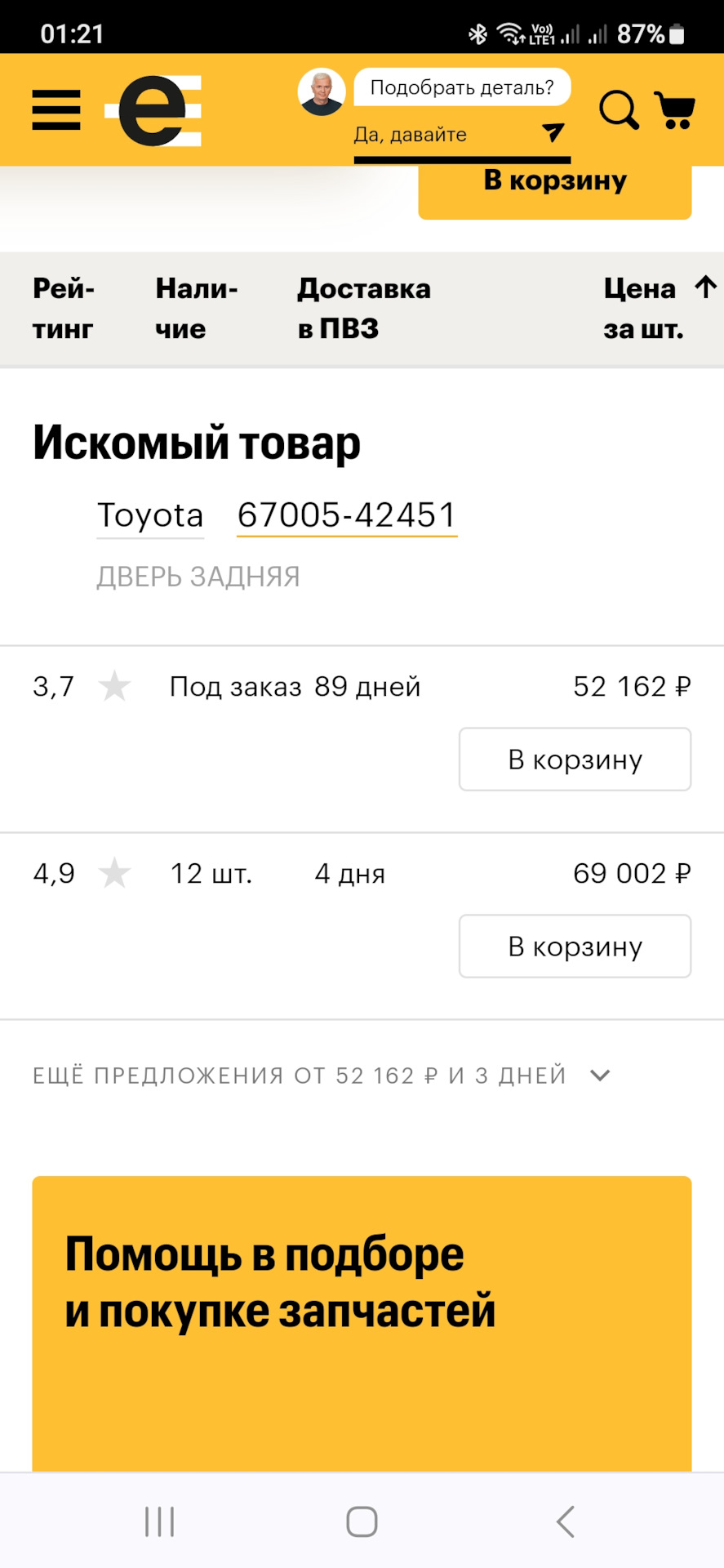The width and height of the screenshot is (724, 1568).
Task: Open the 'Подобрать деталь?' assistant chat
Action: (461, 88)
